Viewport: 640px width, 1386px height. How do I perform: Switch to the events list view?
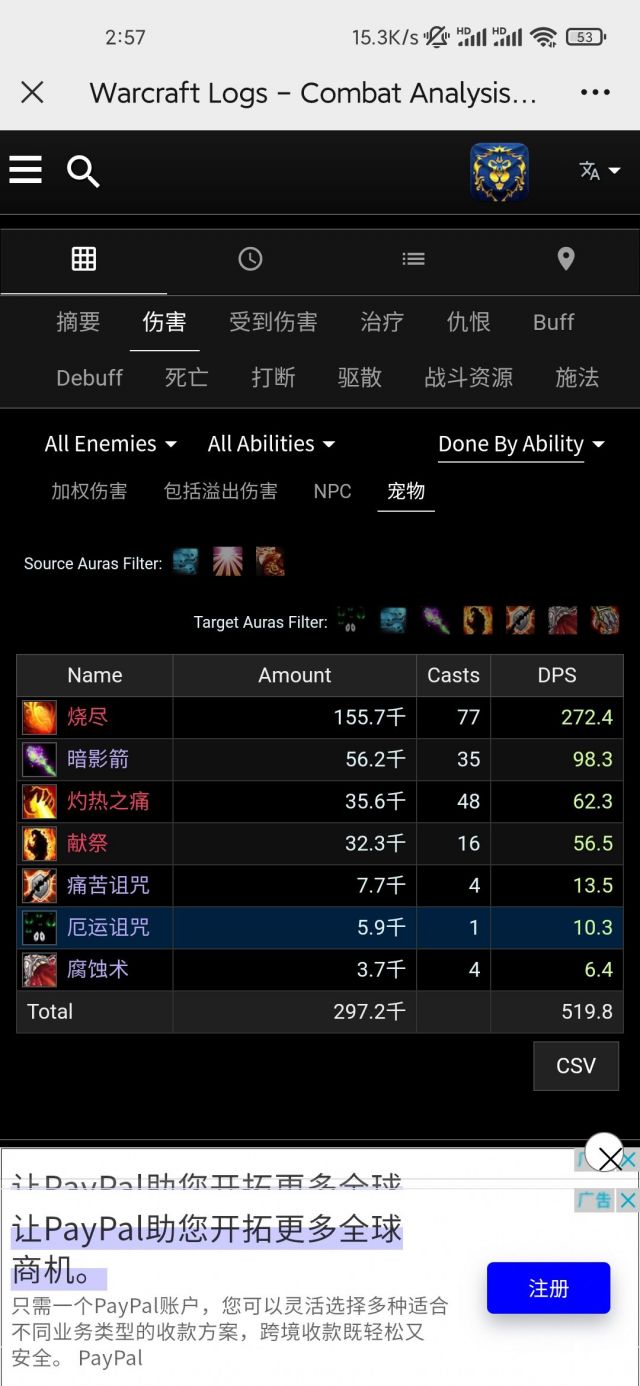[x=413, y=259]
